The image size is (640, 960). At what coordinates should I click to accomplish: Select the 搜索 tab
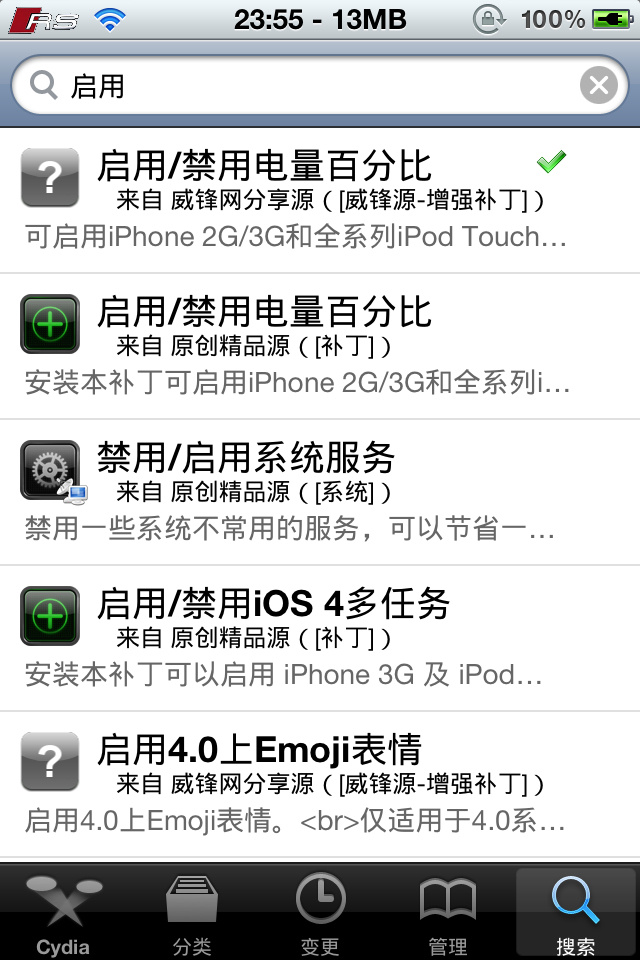coord(576,912)
